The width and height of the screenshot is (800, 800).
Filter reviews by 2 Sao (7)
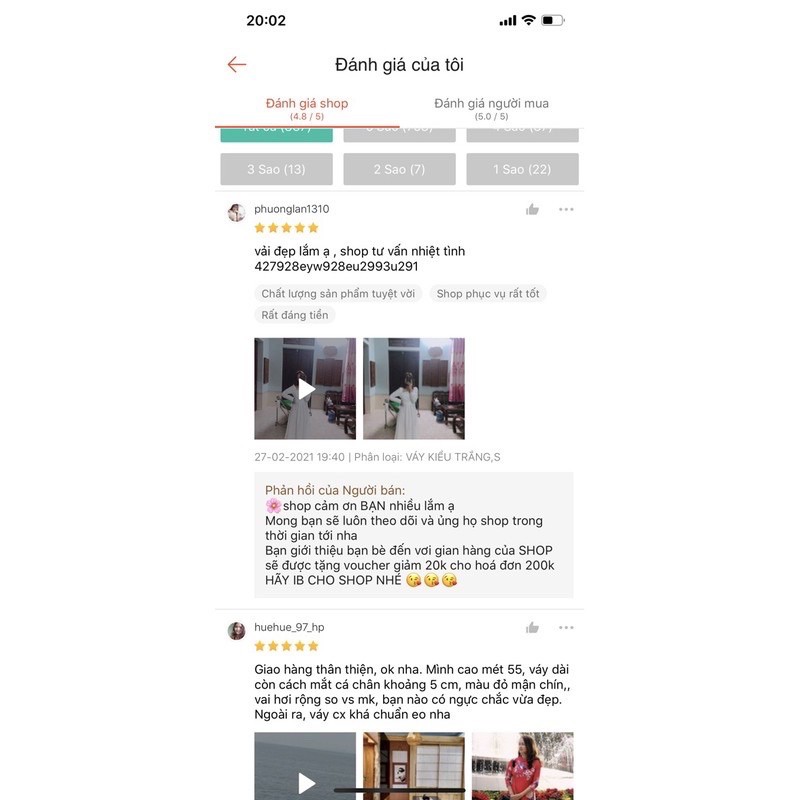click(399, 169)
